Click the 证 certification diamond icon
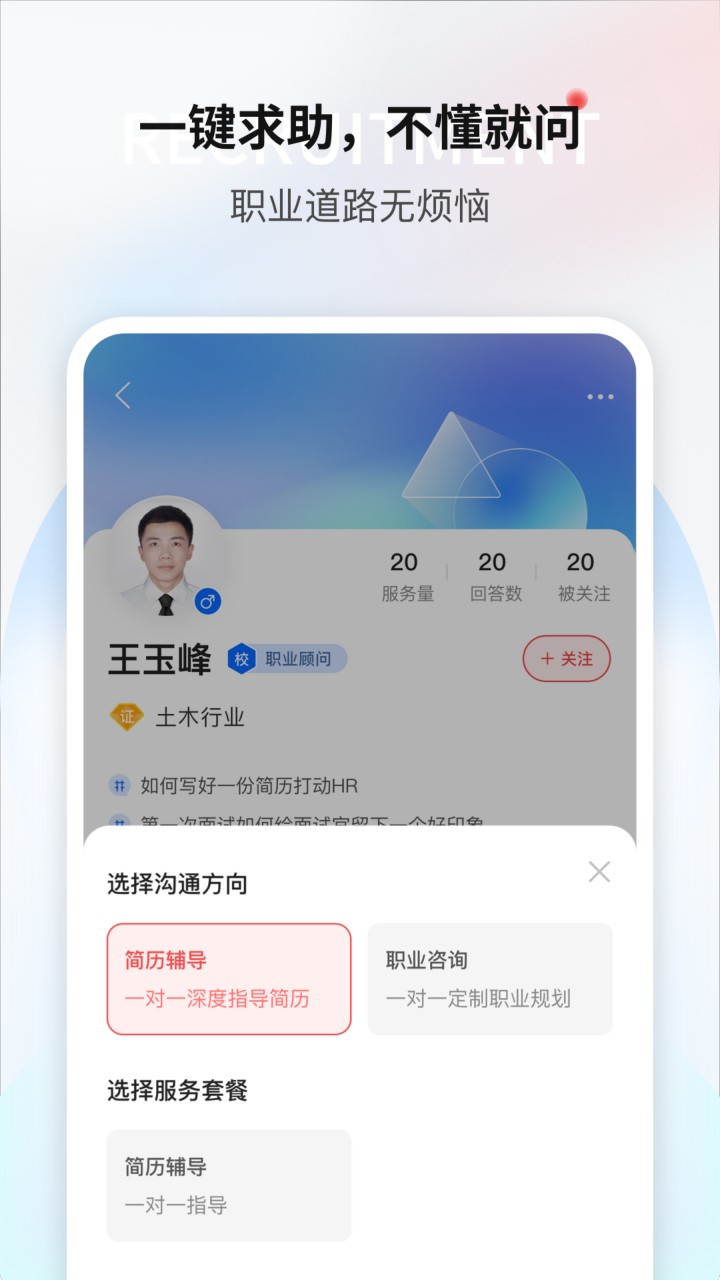The height and width of the screenshot is (1280, 720). coord(127,717)
